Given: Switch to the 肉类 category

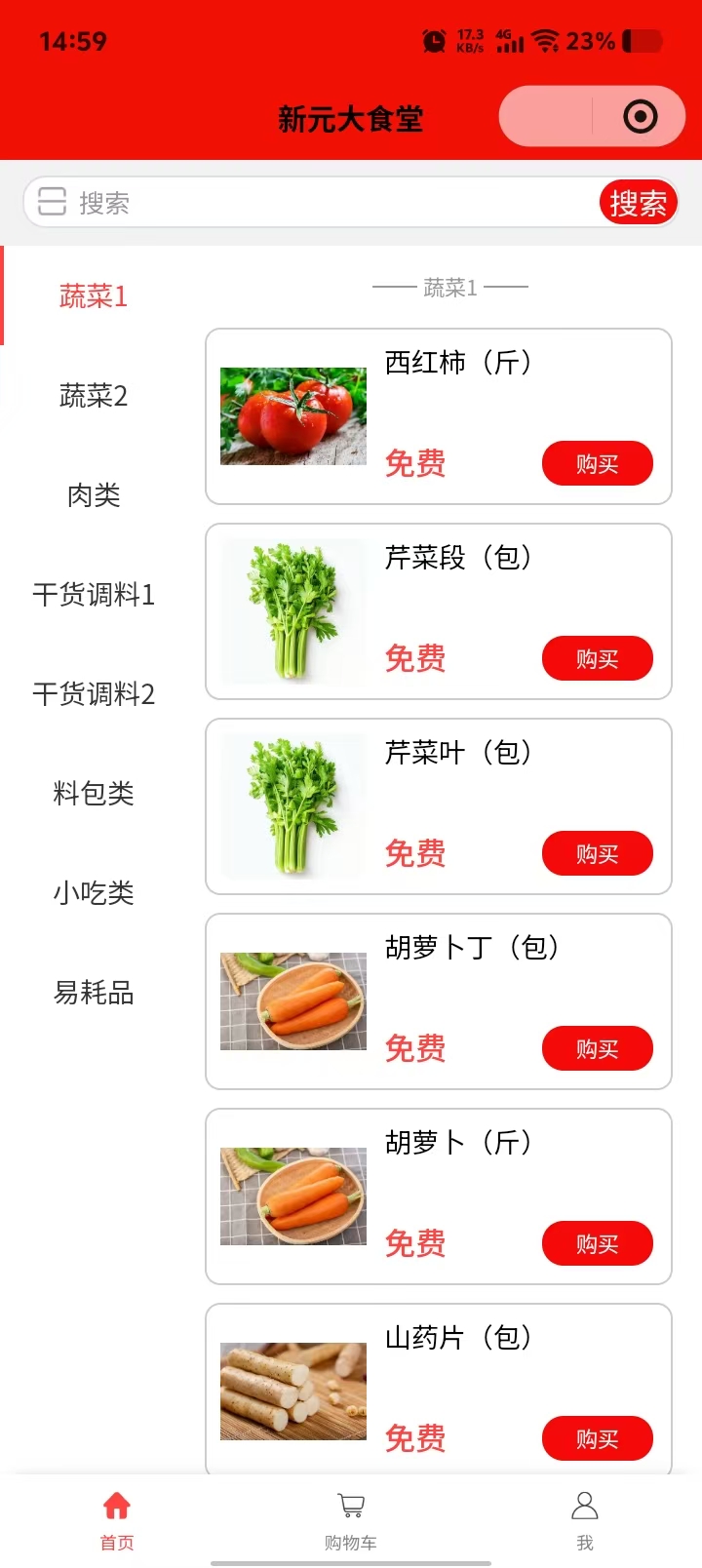Looking at the screenshot, I should tap(94, 495).
